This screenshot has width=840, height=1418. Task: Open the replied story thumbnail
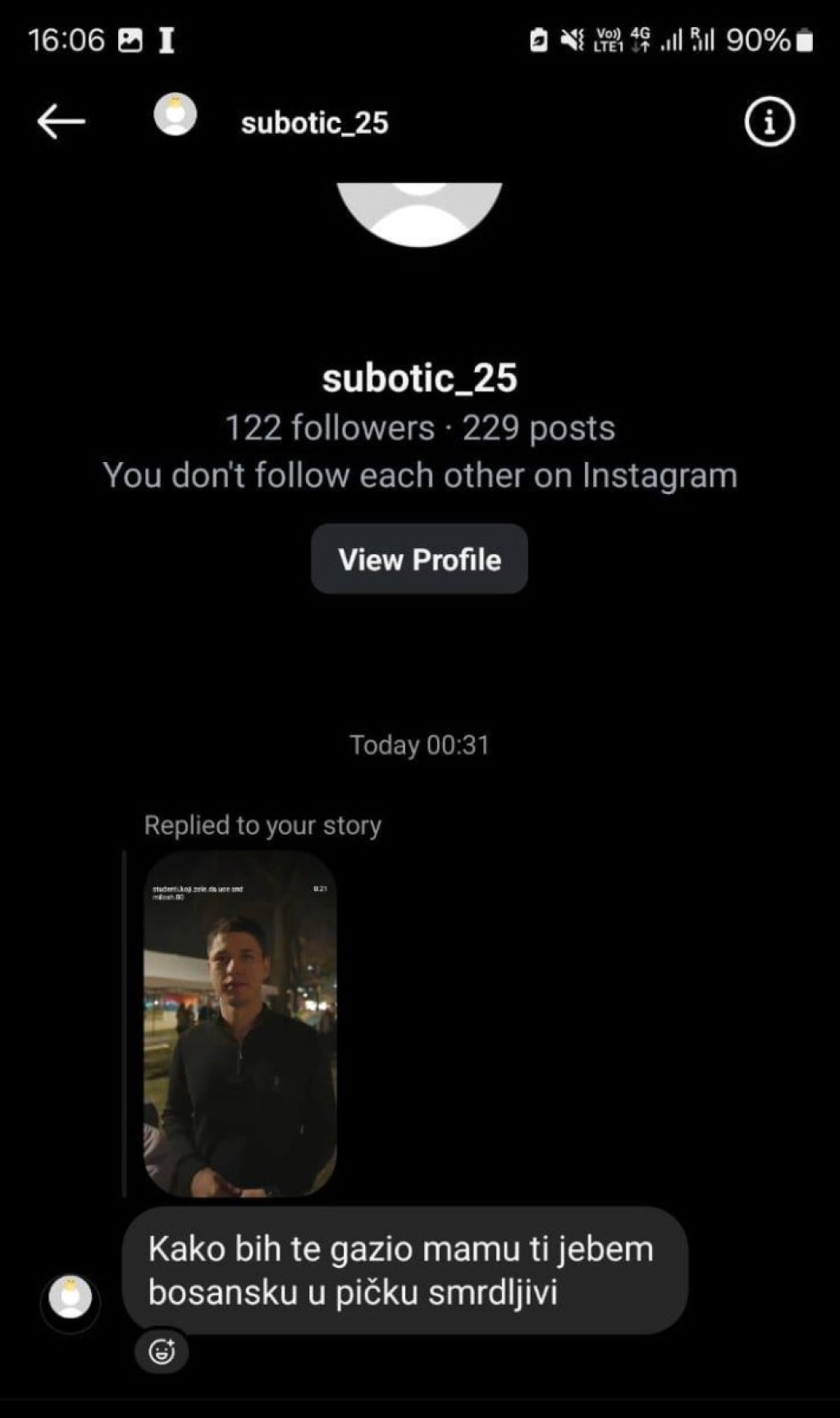click(x=240, y=1023)
